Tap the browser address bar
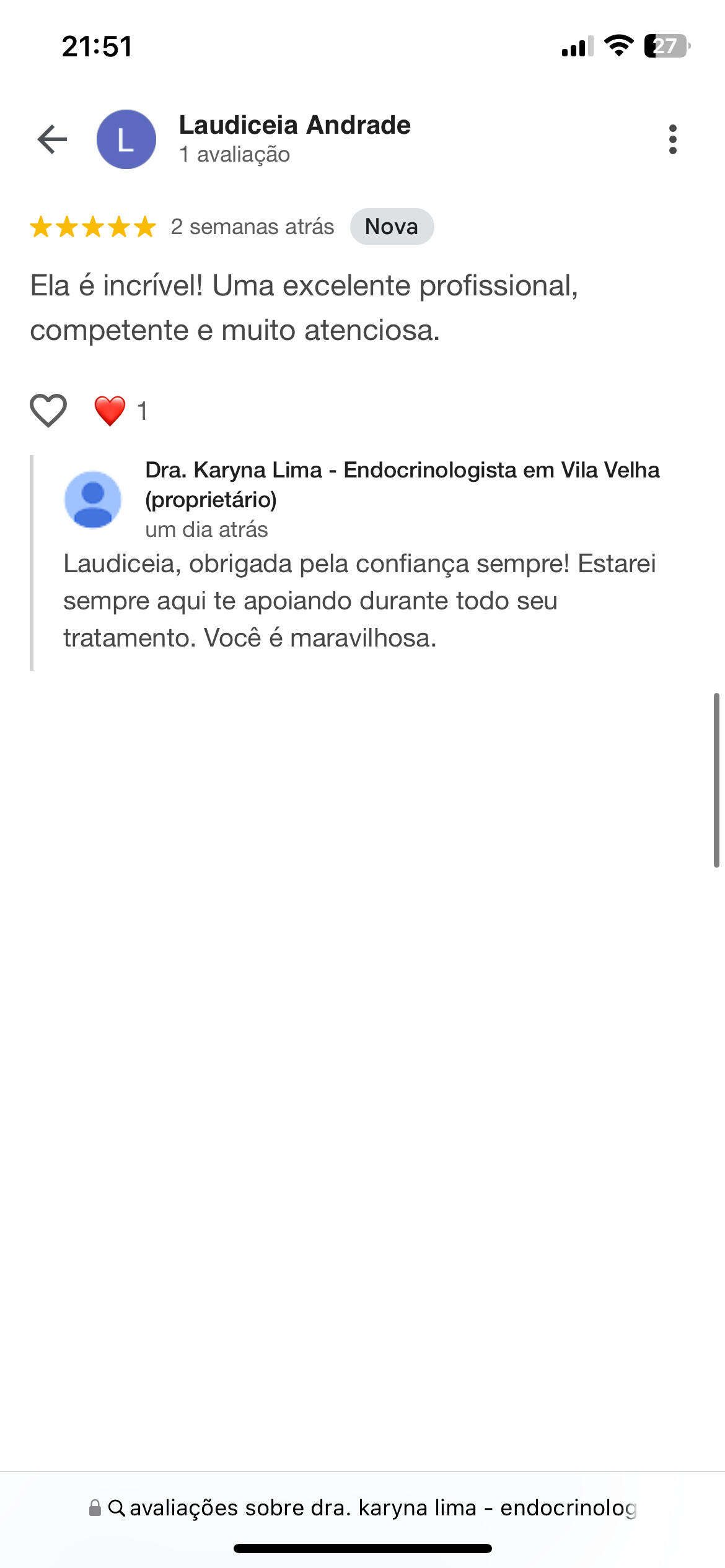The height and width of the screenshot is (1568, 725). pos(362,1508)
